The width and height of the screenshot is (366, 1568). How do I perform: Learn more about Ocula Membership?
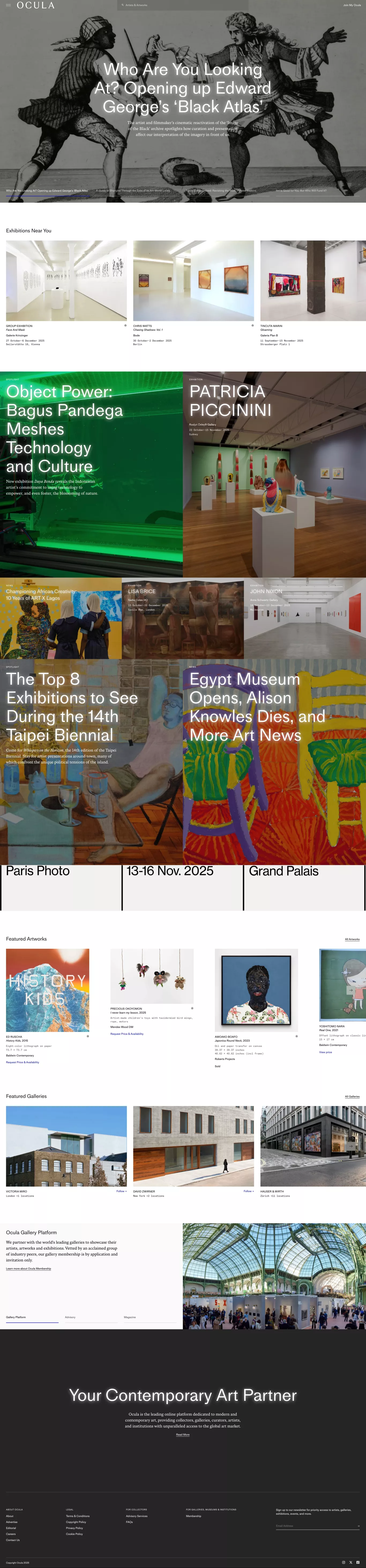click(x=29, y=1268)
